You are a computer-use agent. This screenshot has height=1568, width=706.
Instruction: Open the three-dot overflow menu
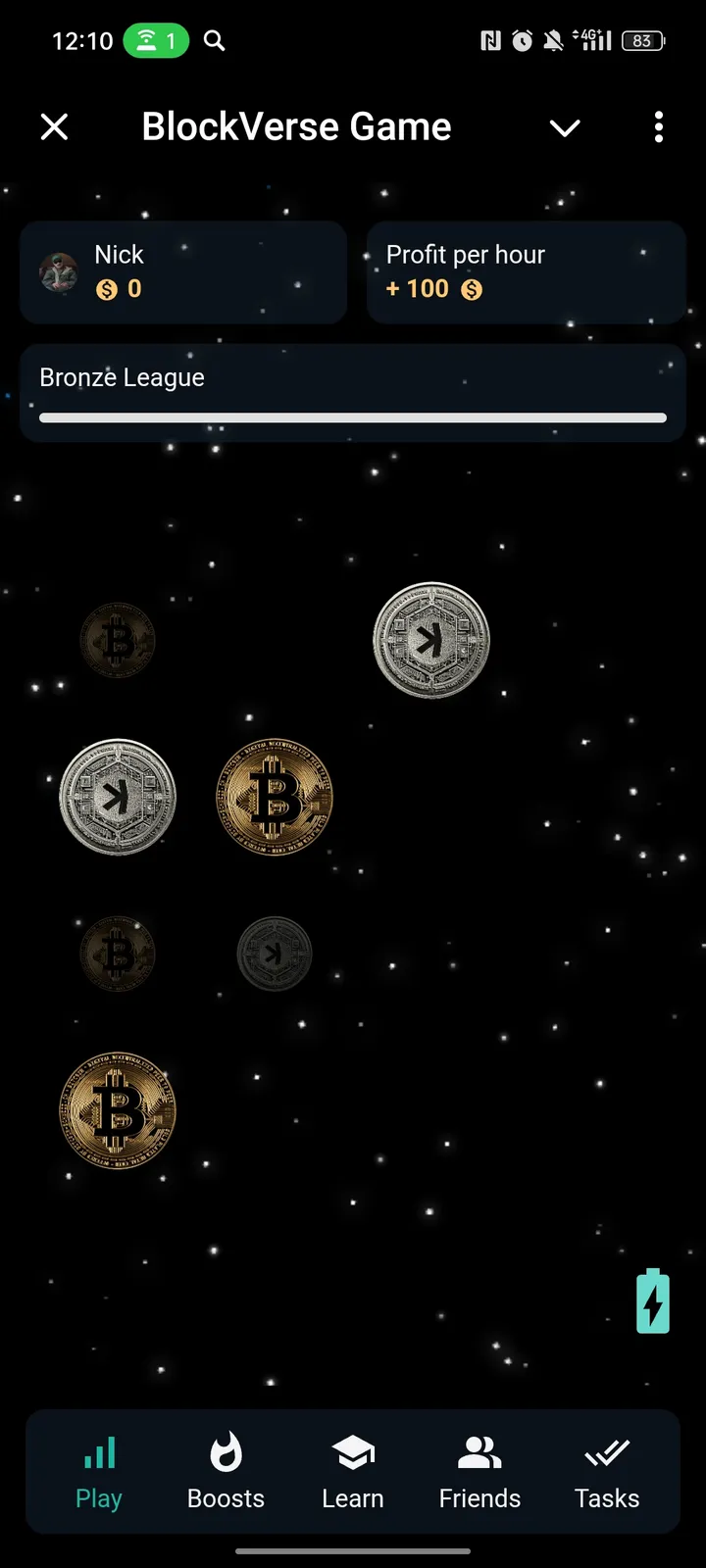(x=659, y=127)
